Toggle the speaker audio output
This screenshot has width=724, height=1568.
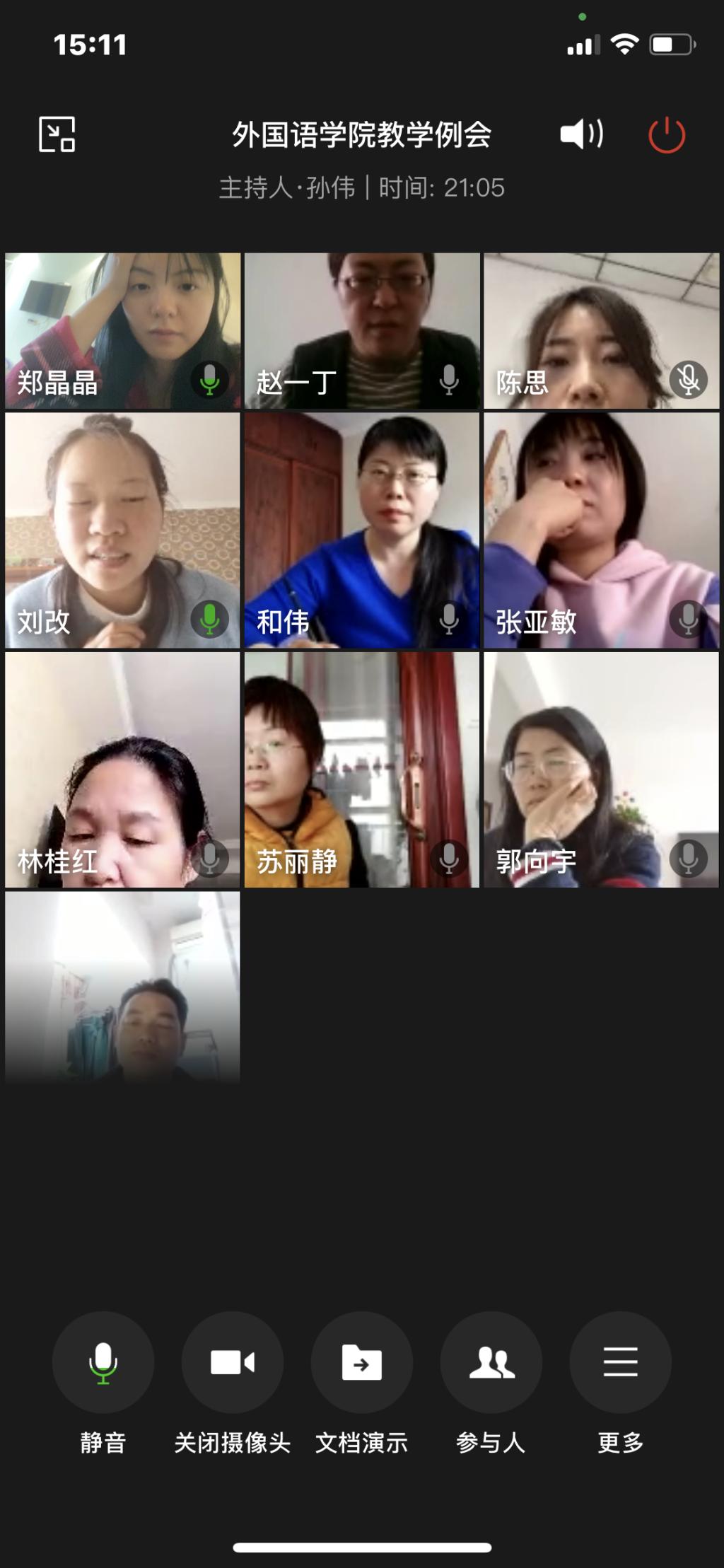[x=581, y=134]
